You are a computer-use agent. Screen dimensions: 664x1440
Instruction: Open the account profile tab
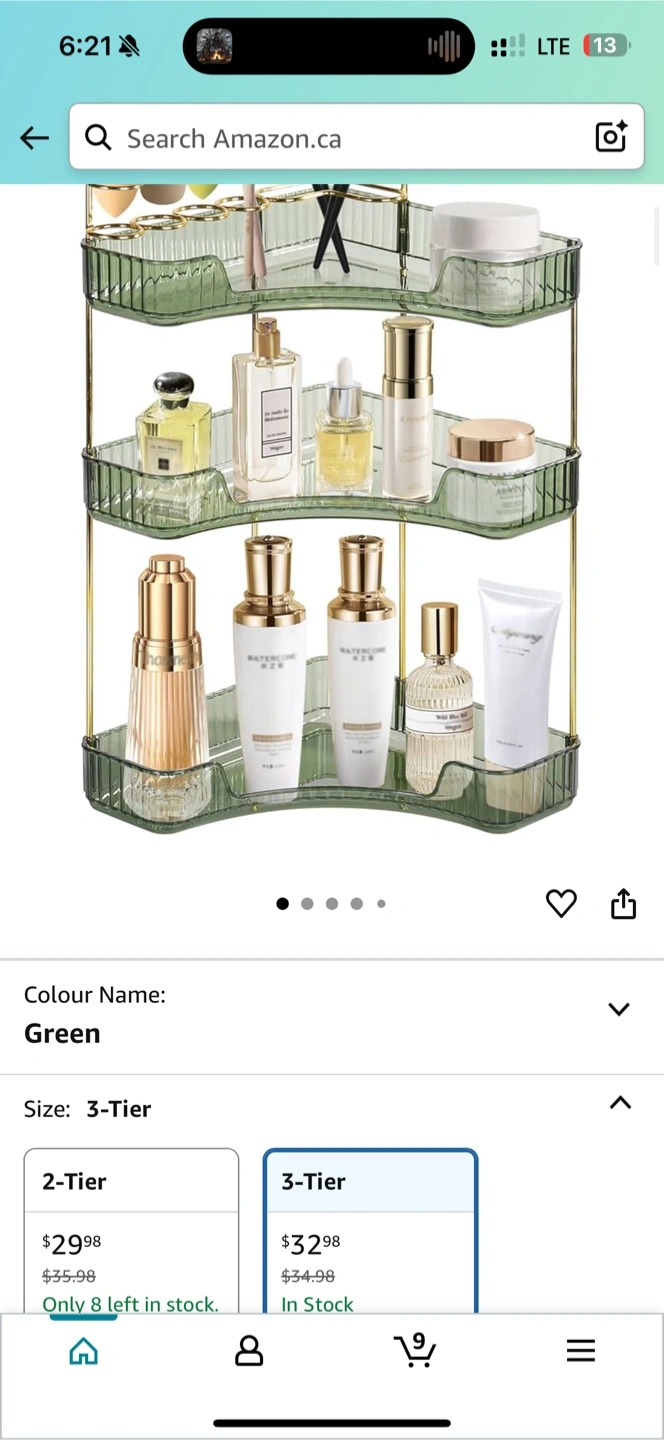[x=249, y=1351]
